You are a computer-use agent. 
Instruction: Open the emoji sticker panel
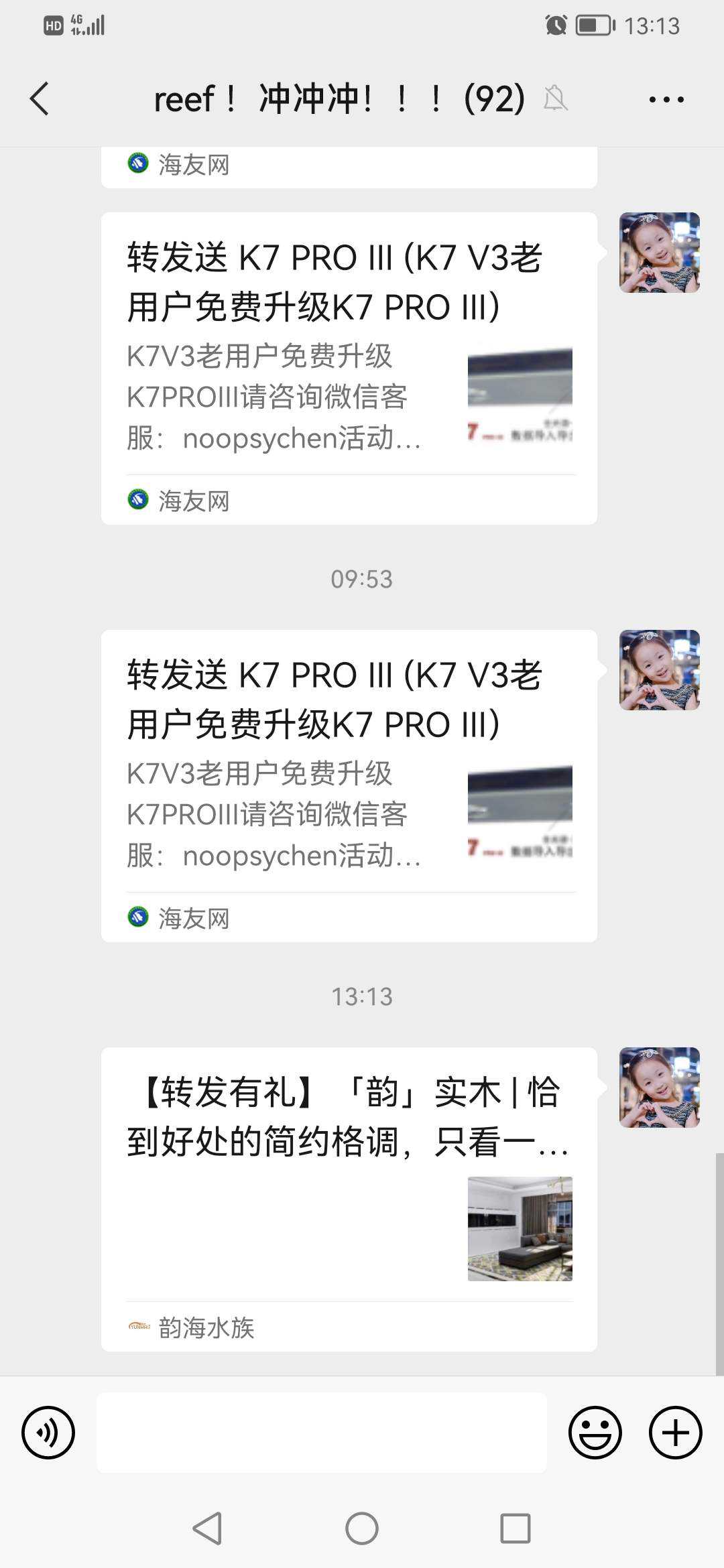click(595, 1433)
